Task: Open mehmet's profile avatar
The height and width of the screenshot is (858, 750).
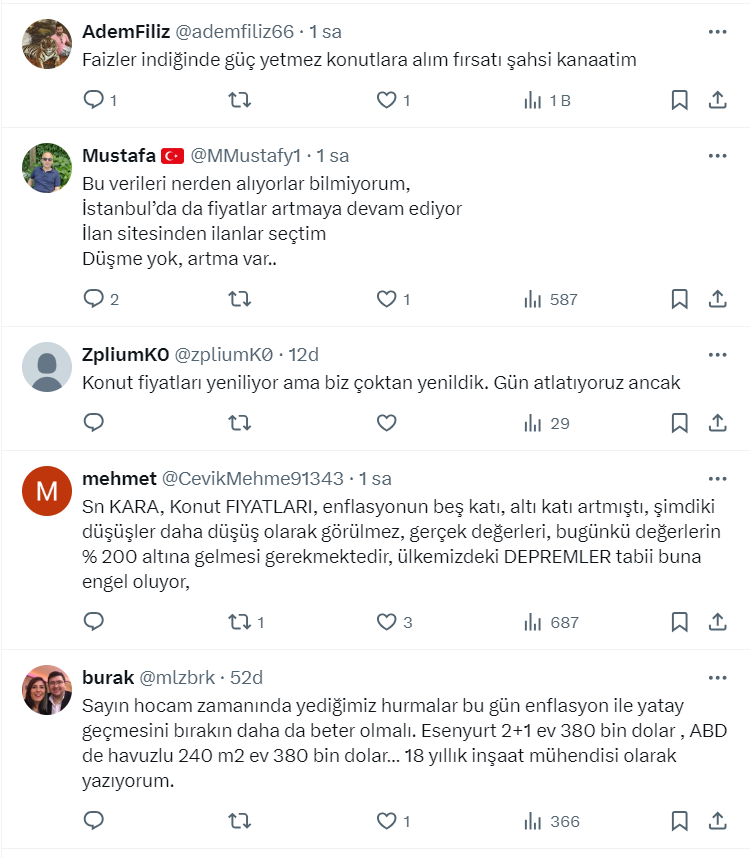Action: (47, 491)
